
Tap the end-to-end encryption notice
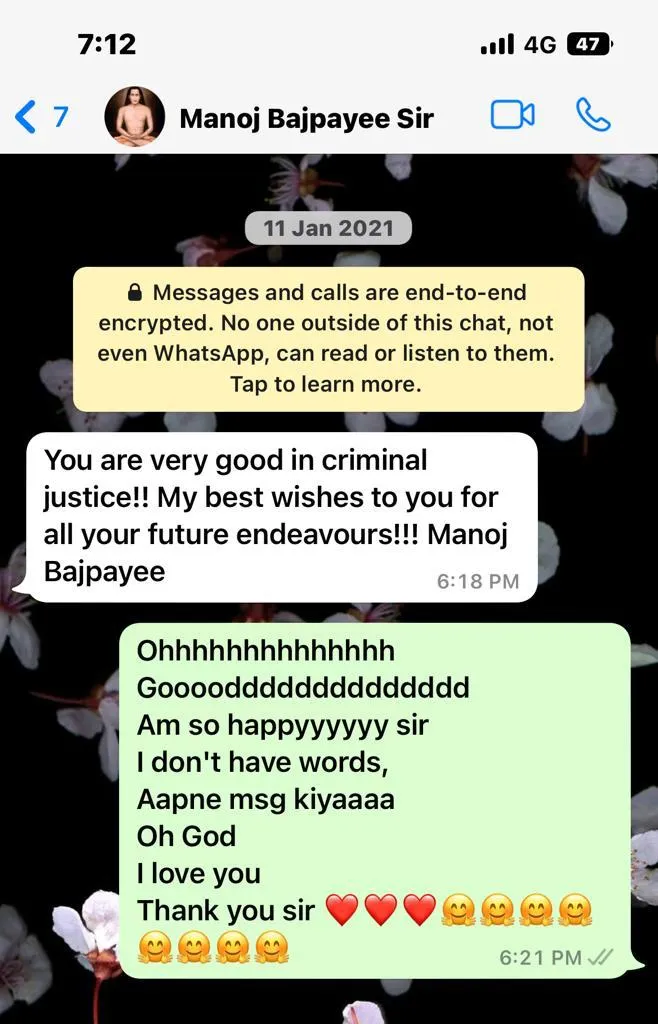(x=328, y=339)
